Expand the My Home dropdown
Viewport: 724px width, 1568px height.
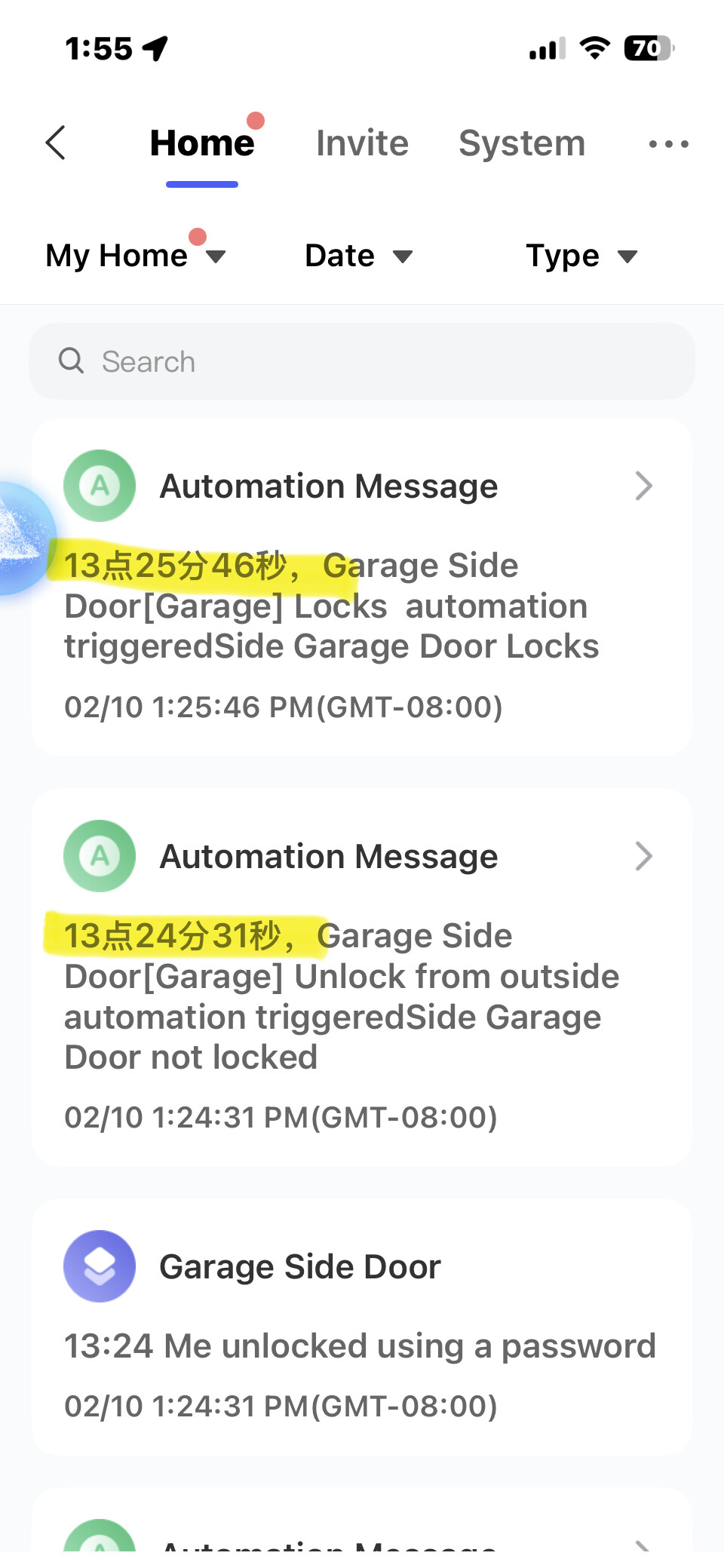[136, 256]
